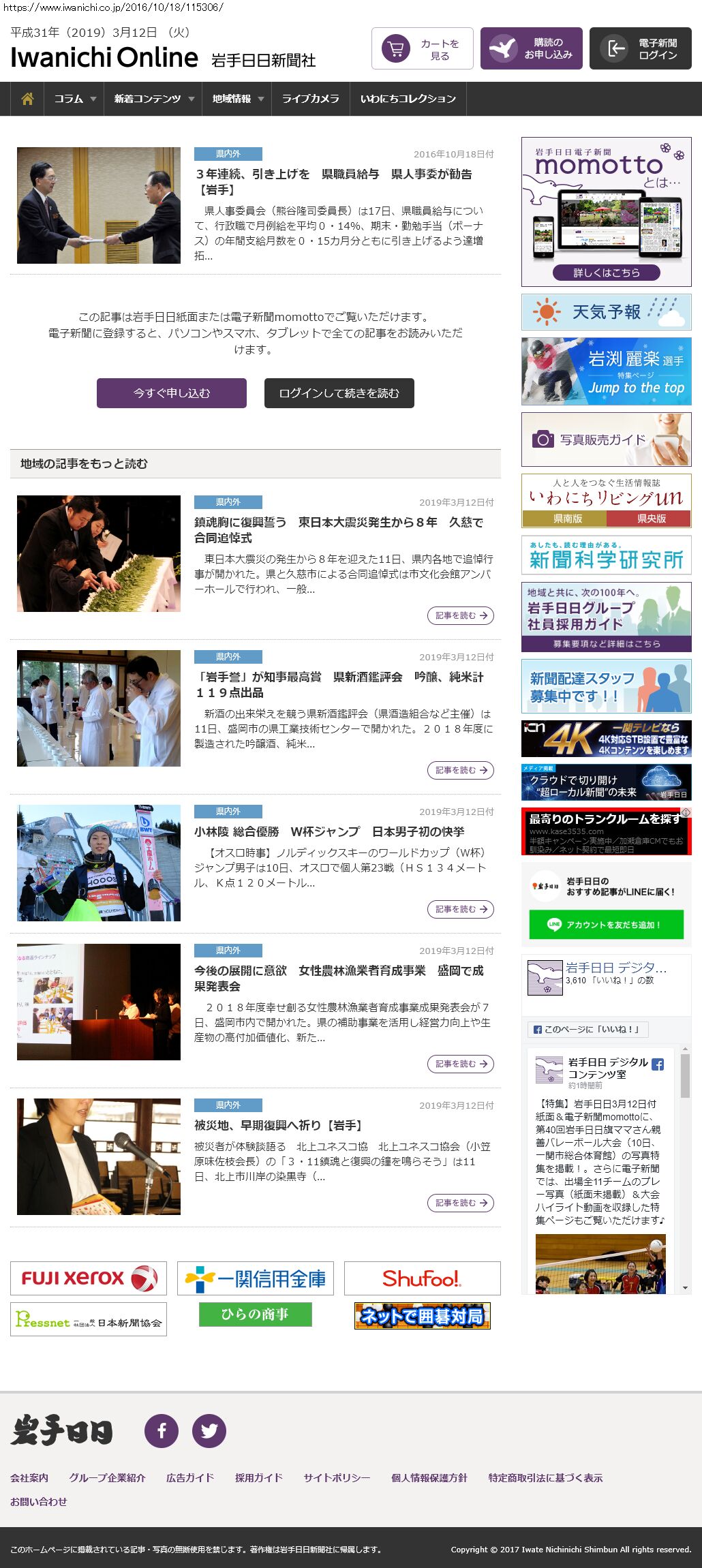Open 会社案内 footer link
Viewport: 702px width, 1568px height.
click(x=29, y=1478)
